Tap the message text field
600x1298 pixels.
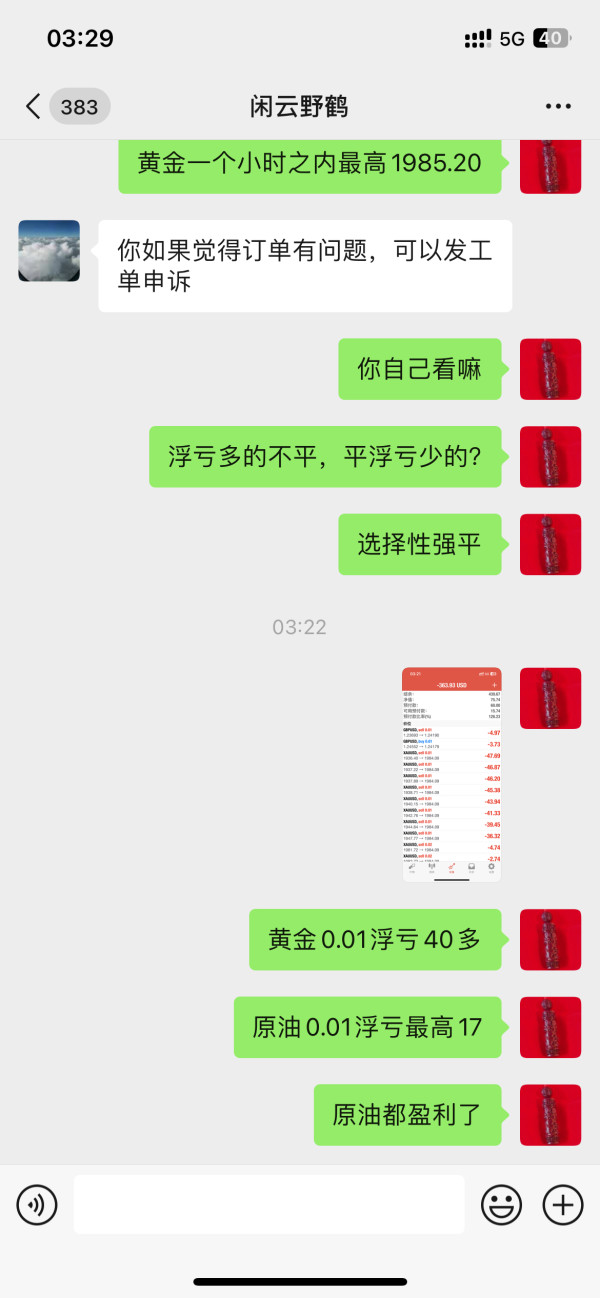269,1205
